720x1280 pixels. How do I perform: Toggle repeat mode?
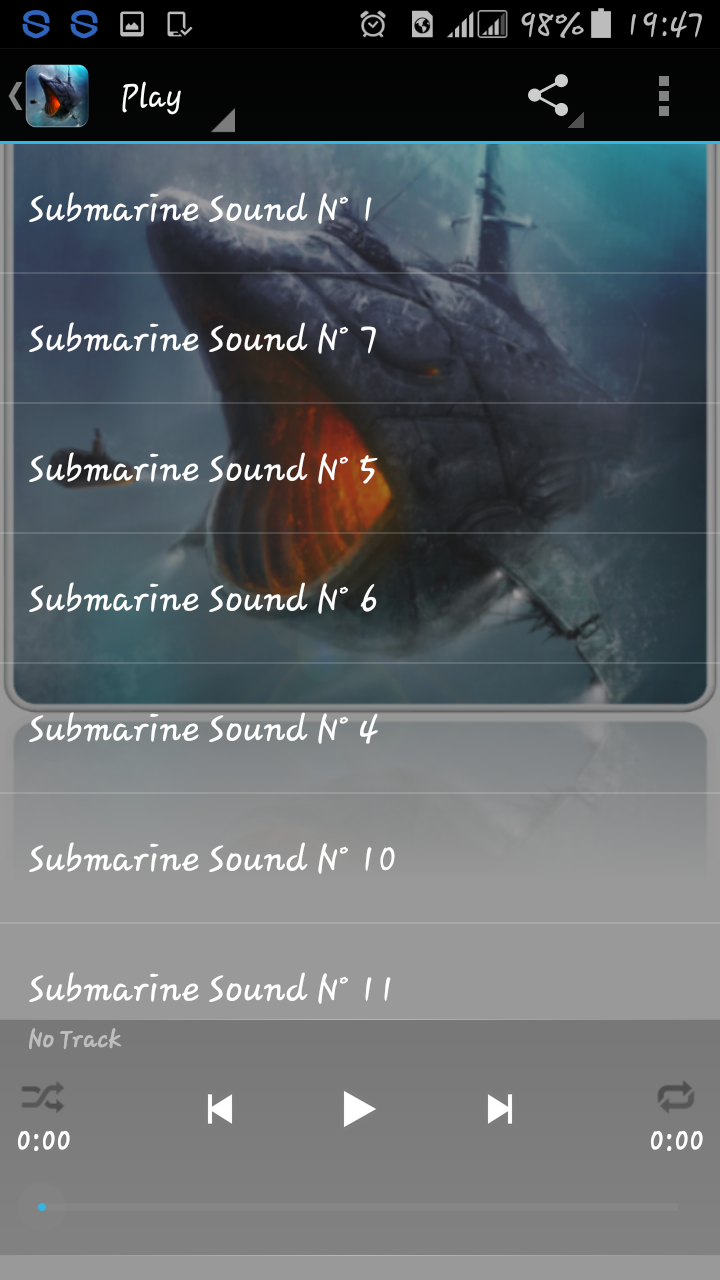pyautogui.click(x=676, y=1098)
